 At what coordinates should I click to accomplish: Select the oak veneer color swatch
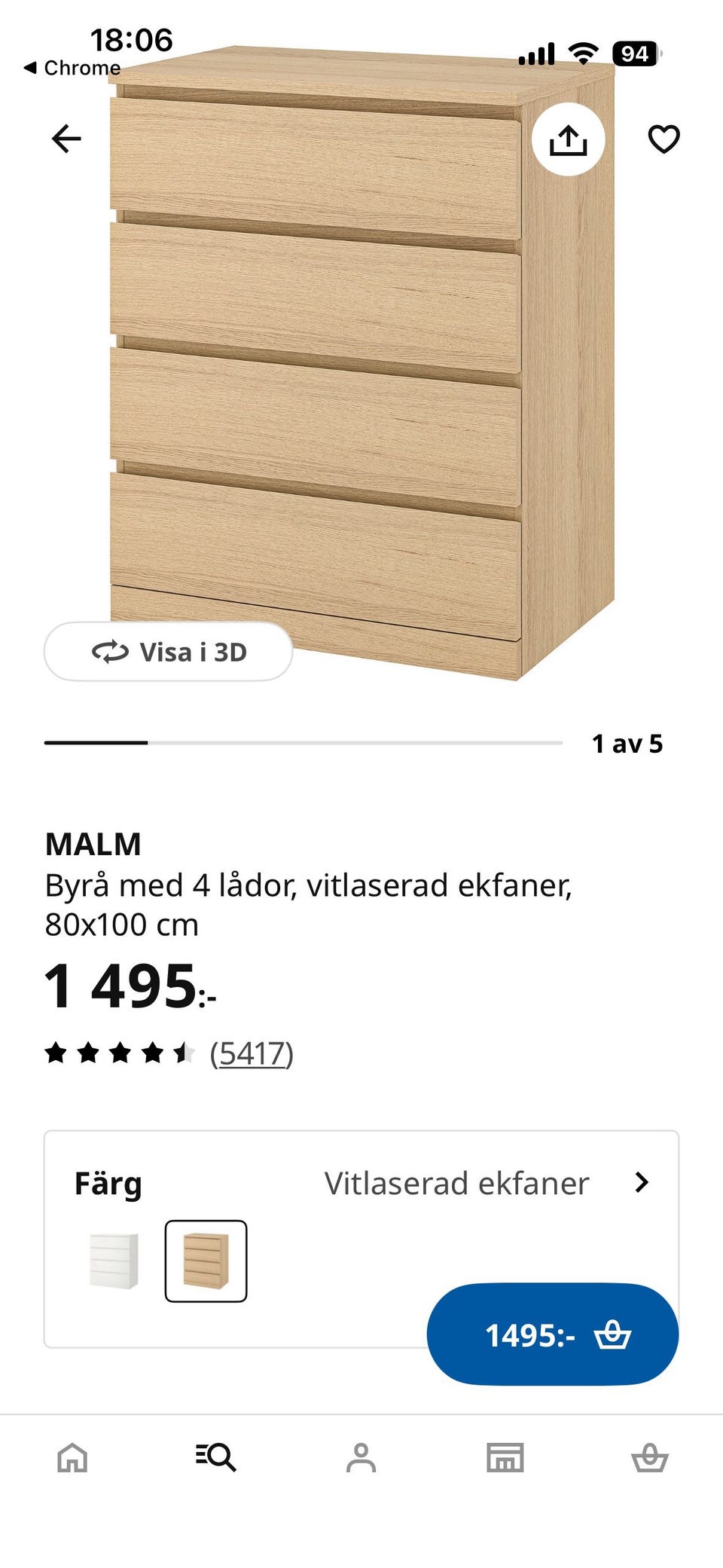(x=206, y=1261)
